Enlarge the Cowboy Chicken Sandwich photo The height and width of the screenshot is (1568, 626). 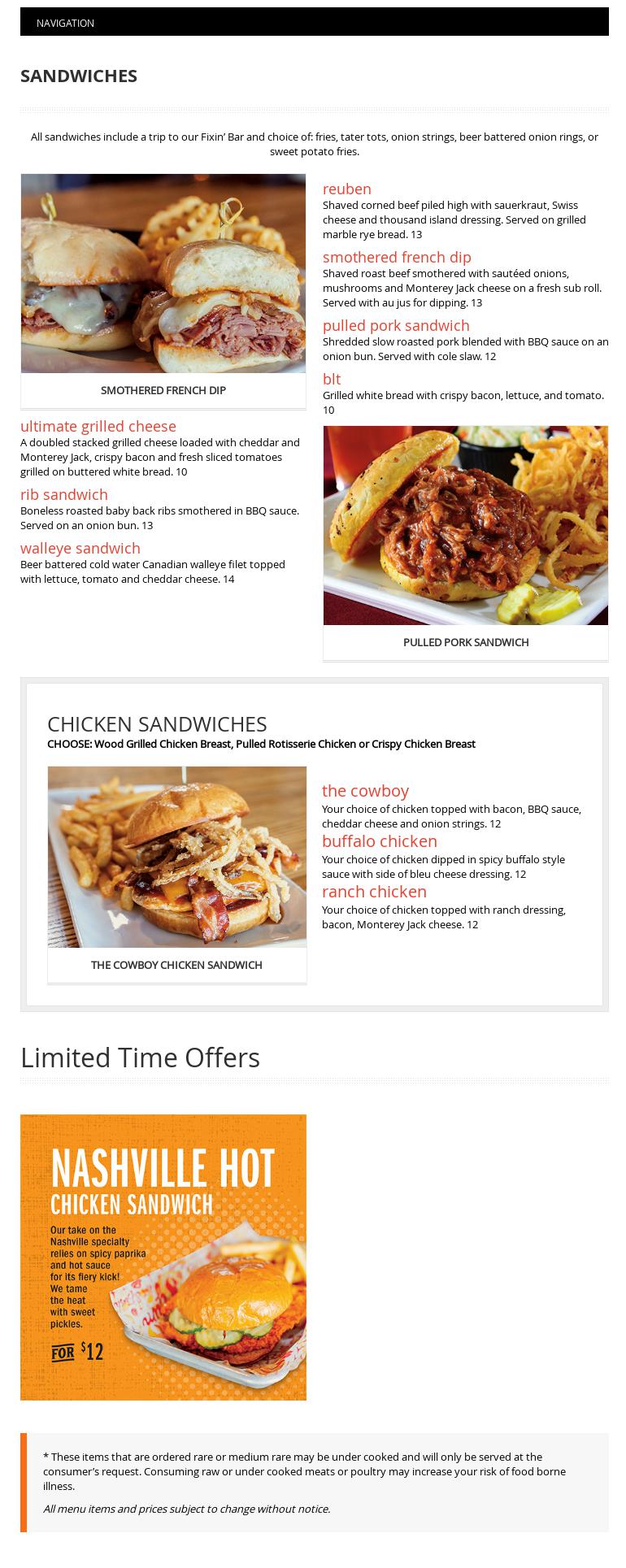tap(177, 857)
